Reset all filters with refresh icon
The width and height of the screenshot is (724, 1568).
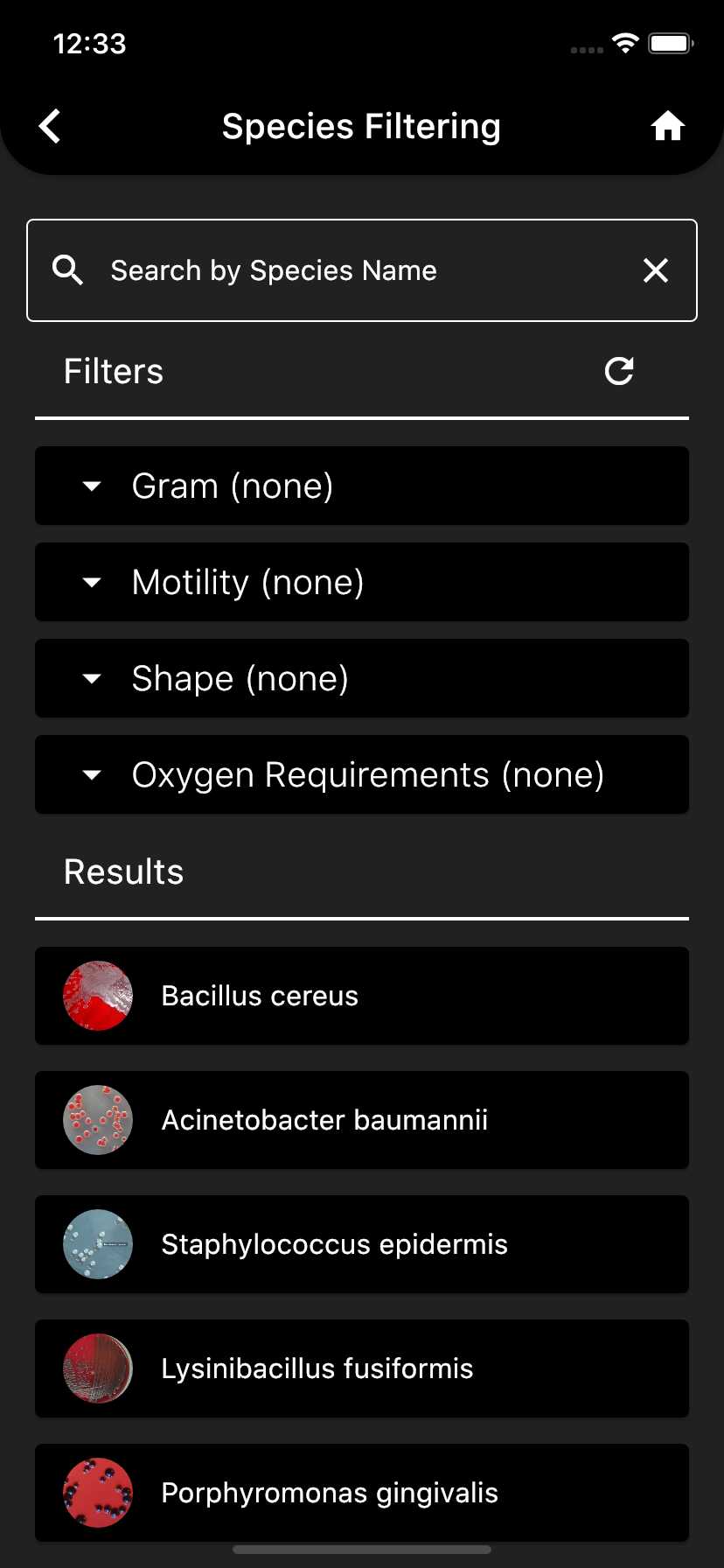(619, 371)
